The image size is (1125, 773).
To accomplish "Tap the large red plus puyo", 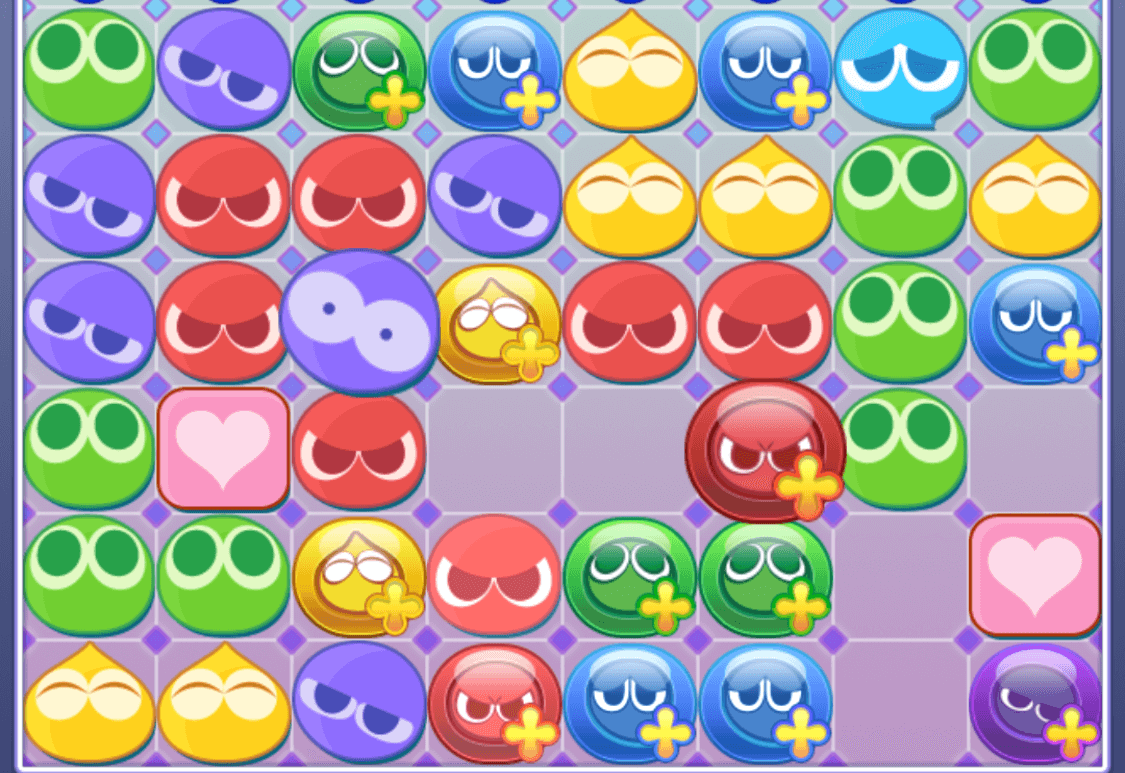I will click(765, 451).
